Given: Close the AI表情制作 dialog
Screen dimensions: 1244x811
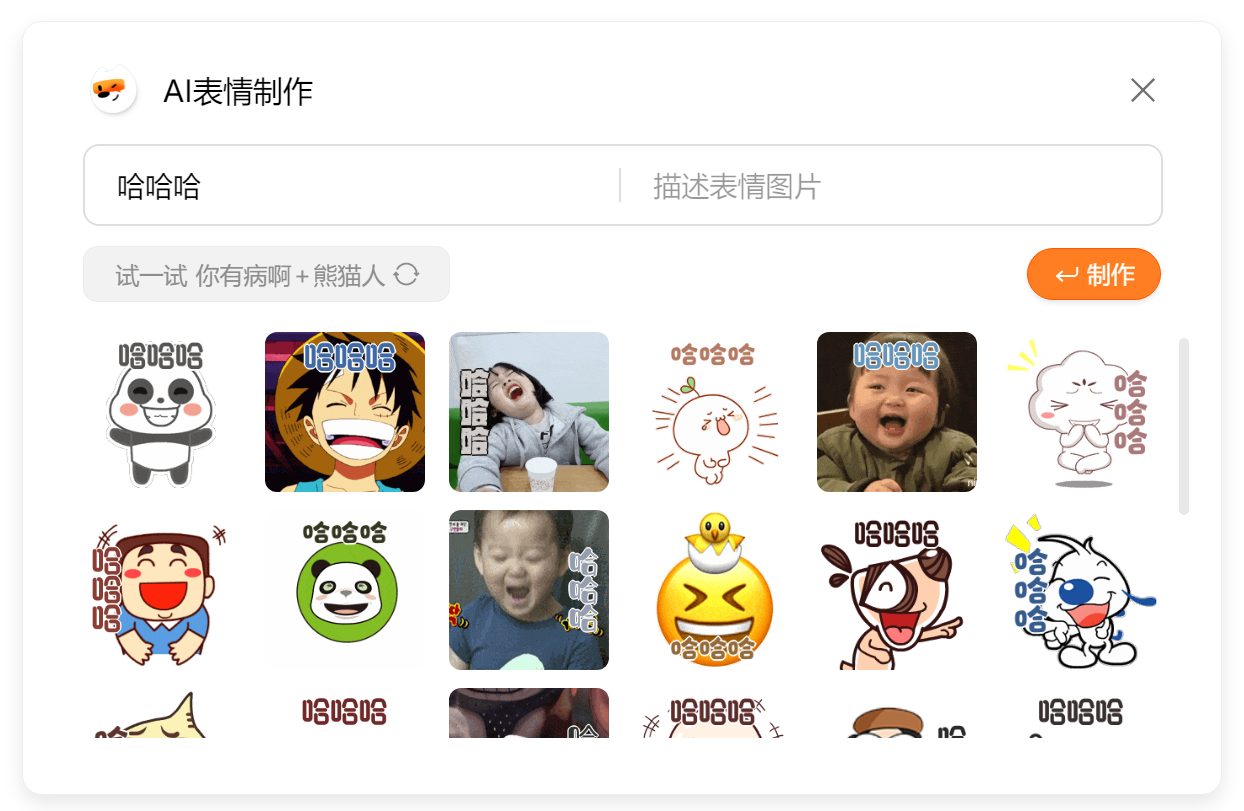Looking at the screenshot, I should [x=1142, y=91].
